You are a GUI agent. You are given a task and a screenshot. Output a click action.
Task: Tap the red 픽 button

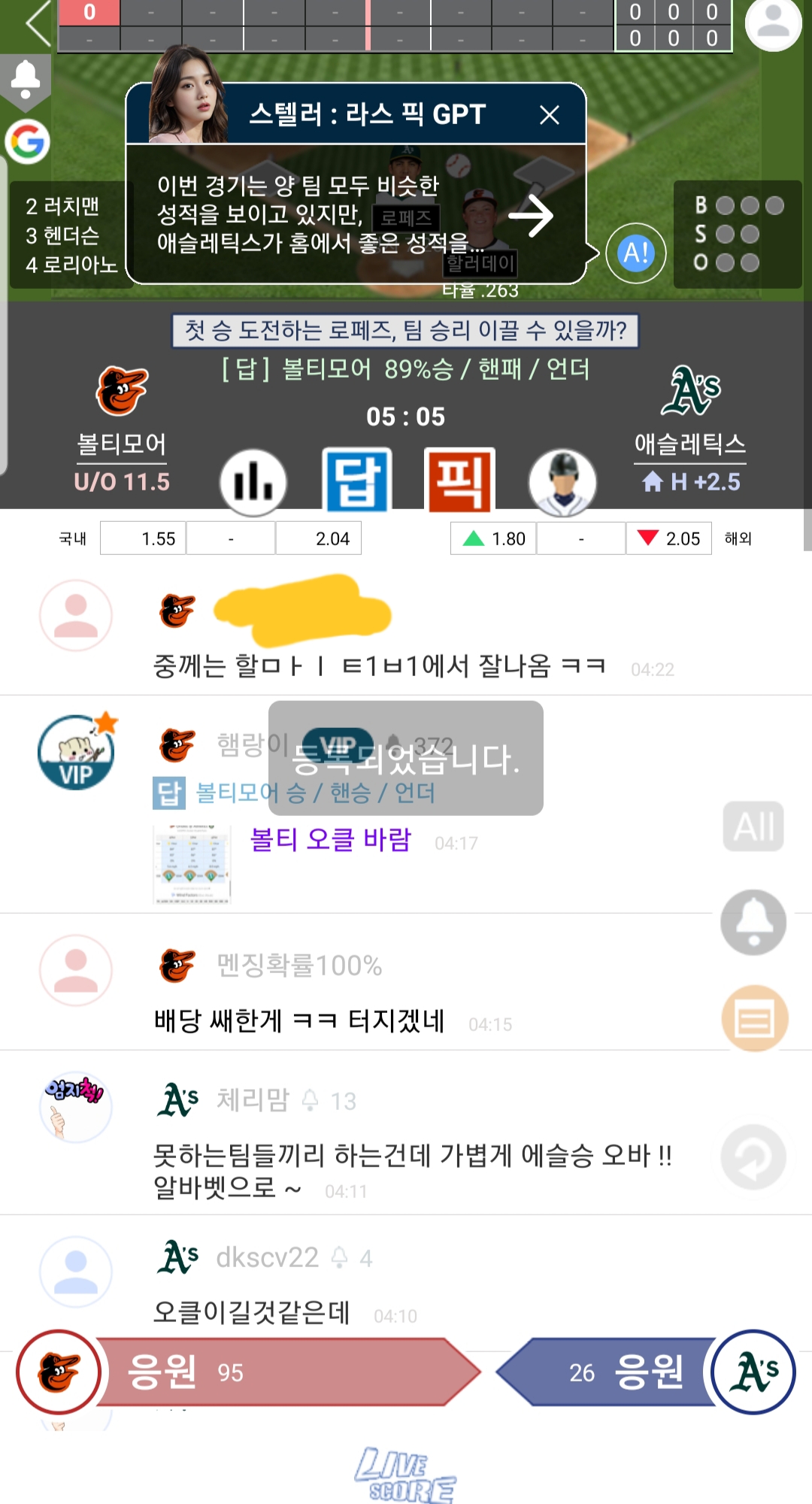click(x=459, y=481)
